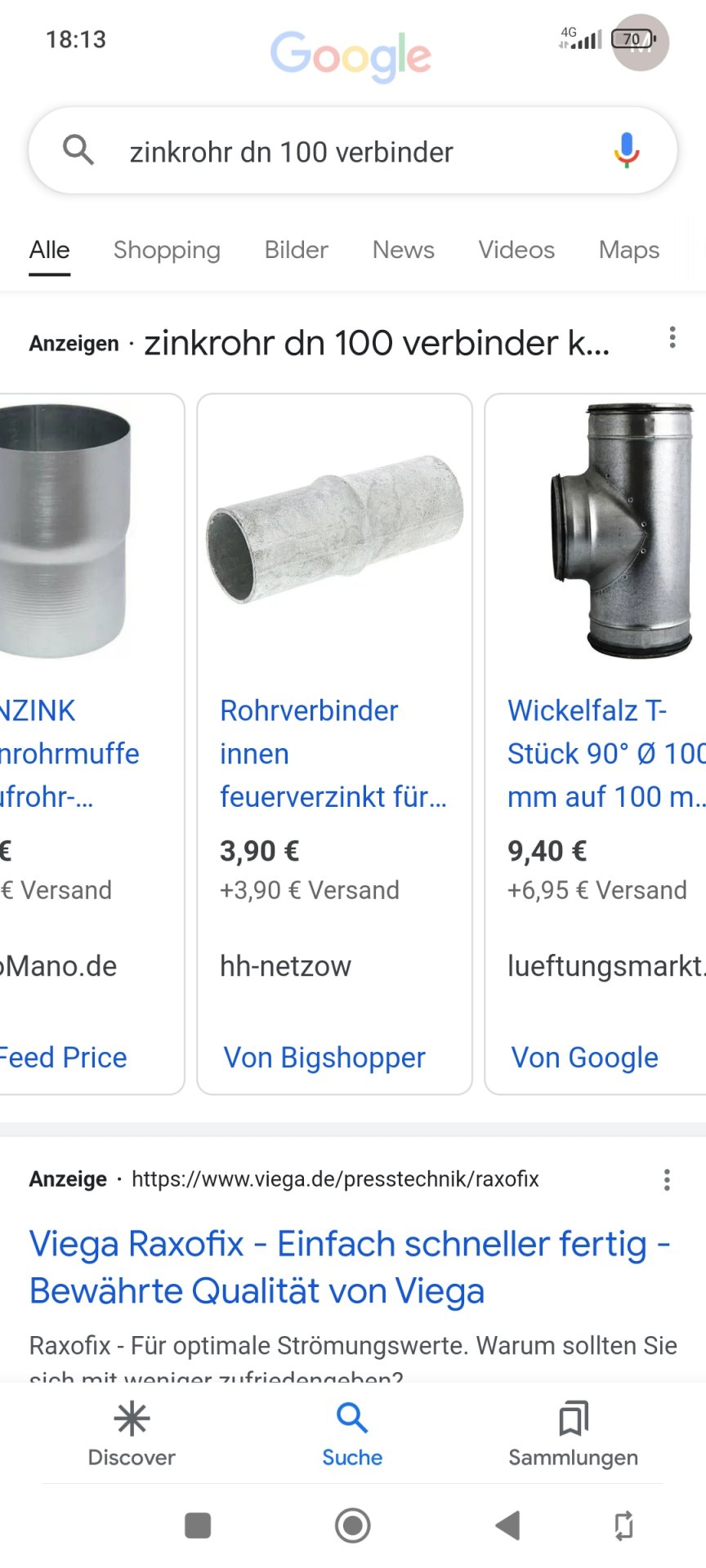Open the Sammlungen tab

pyautogui.click(x=573, y=1434)
